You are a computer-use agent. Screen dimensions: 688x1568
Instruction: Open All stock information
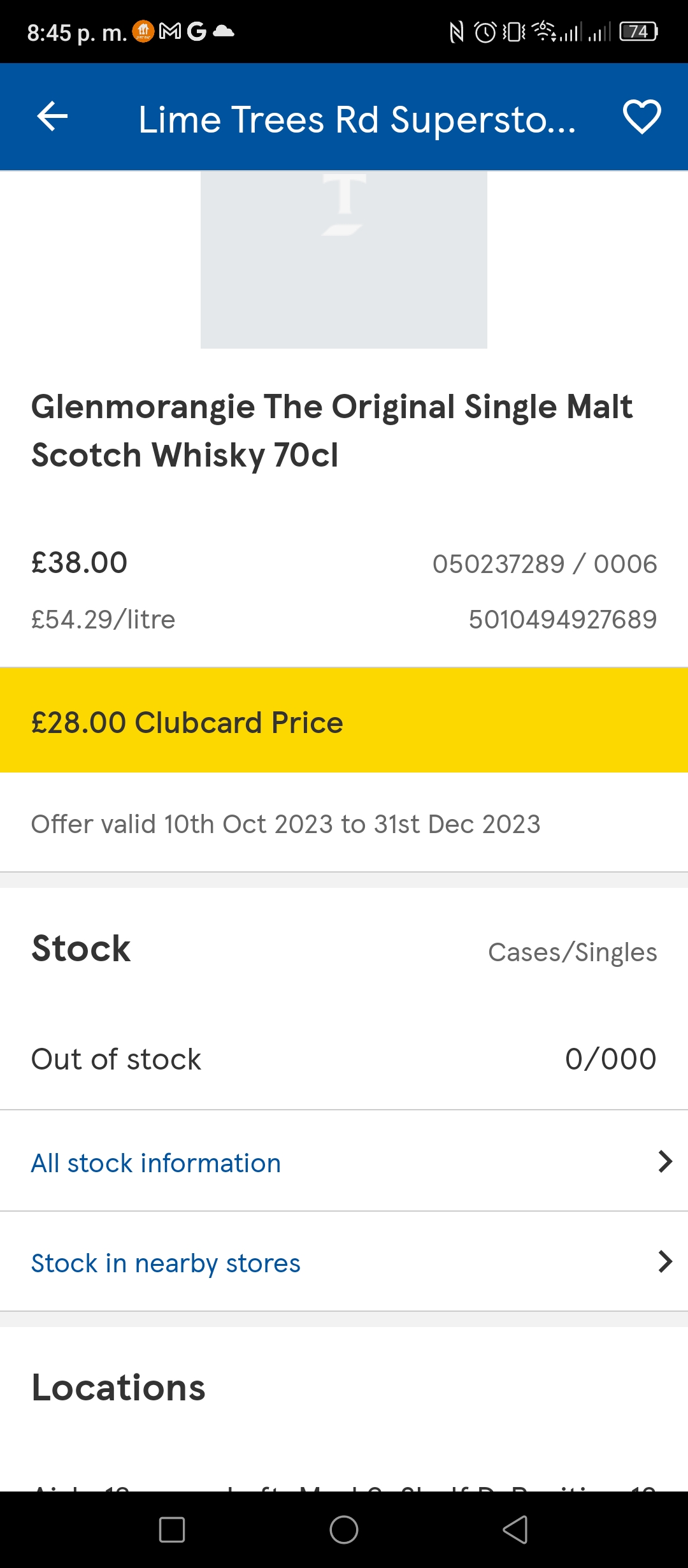344,1161
